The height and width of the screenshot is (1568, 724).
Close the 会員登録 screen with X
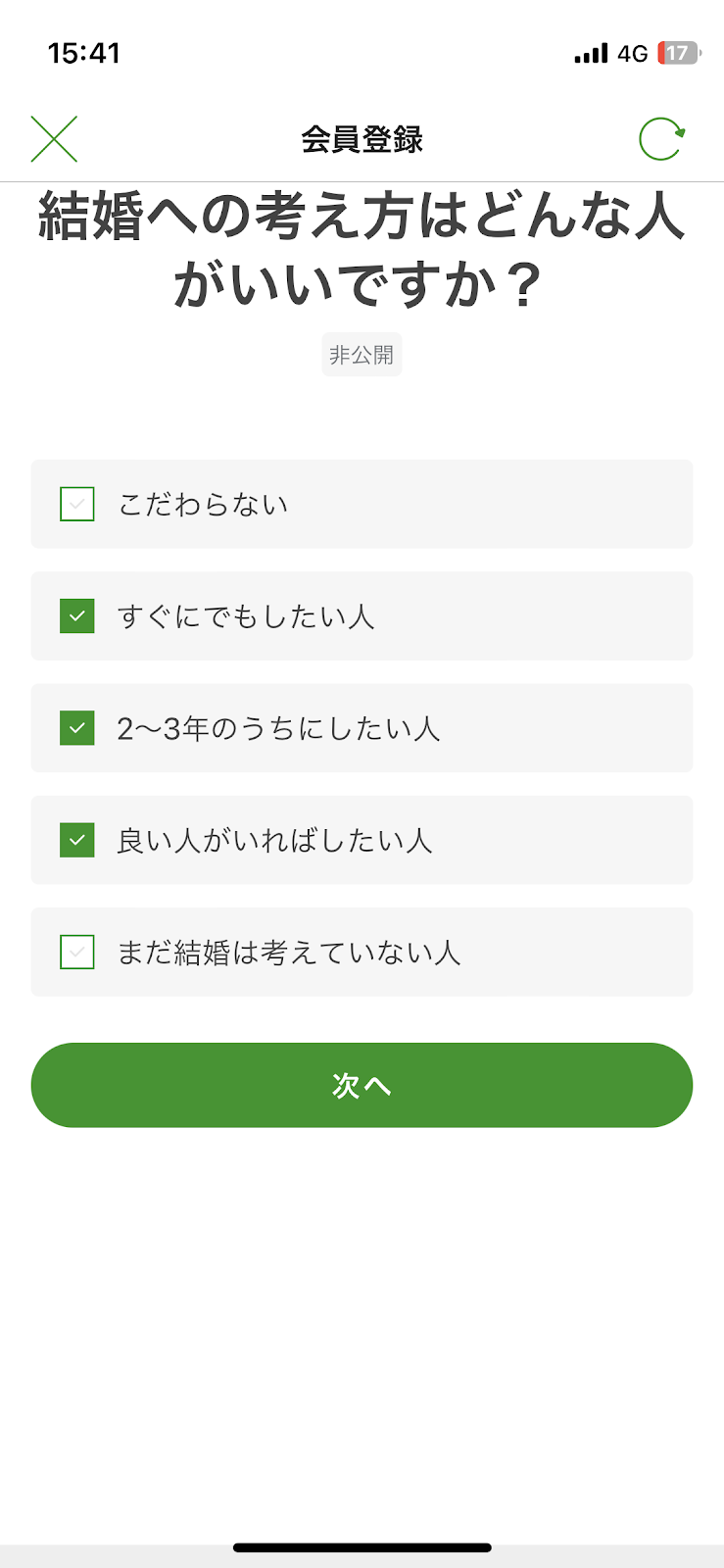(54, 139)
